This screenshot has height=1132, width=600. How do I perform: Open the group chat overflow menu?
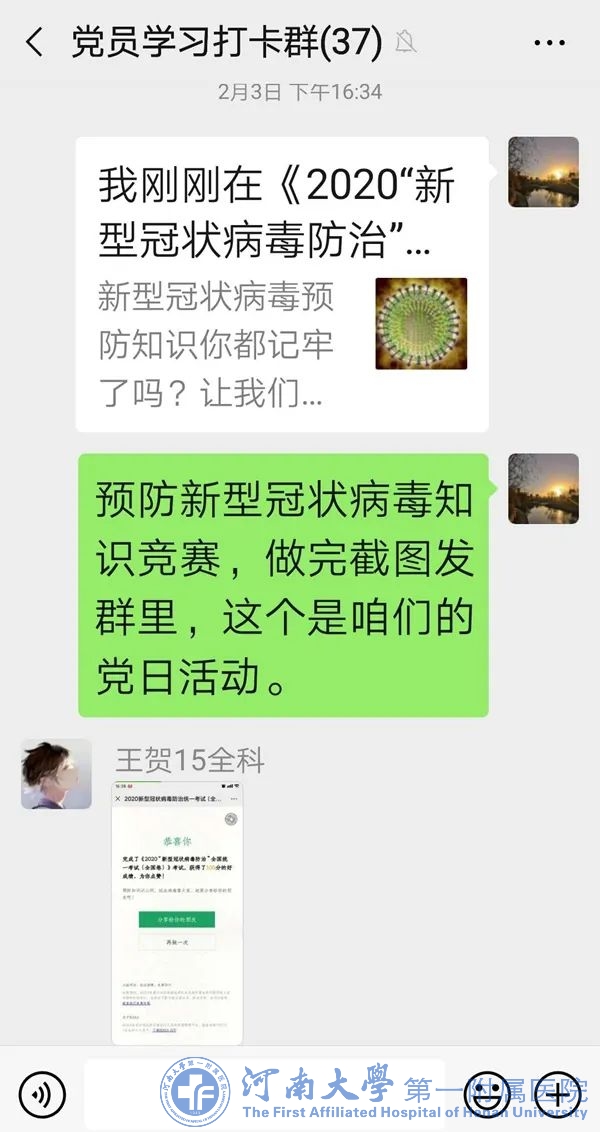[x=549, y=43]
